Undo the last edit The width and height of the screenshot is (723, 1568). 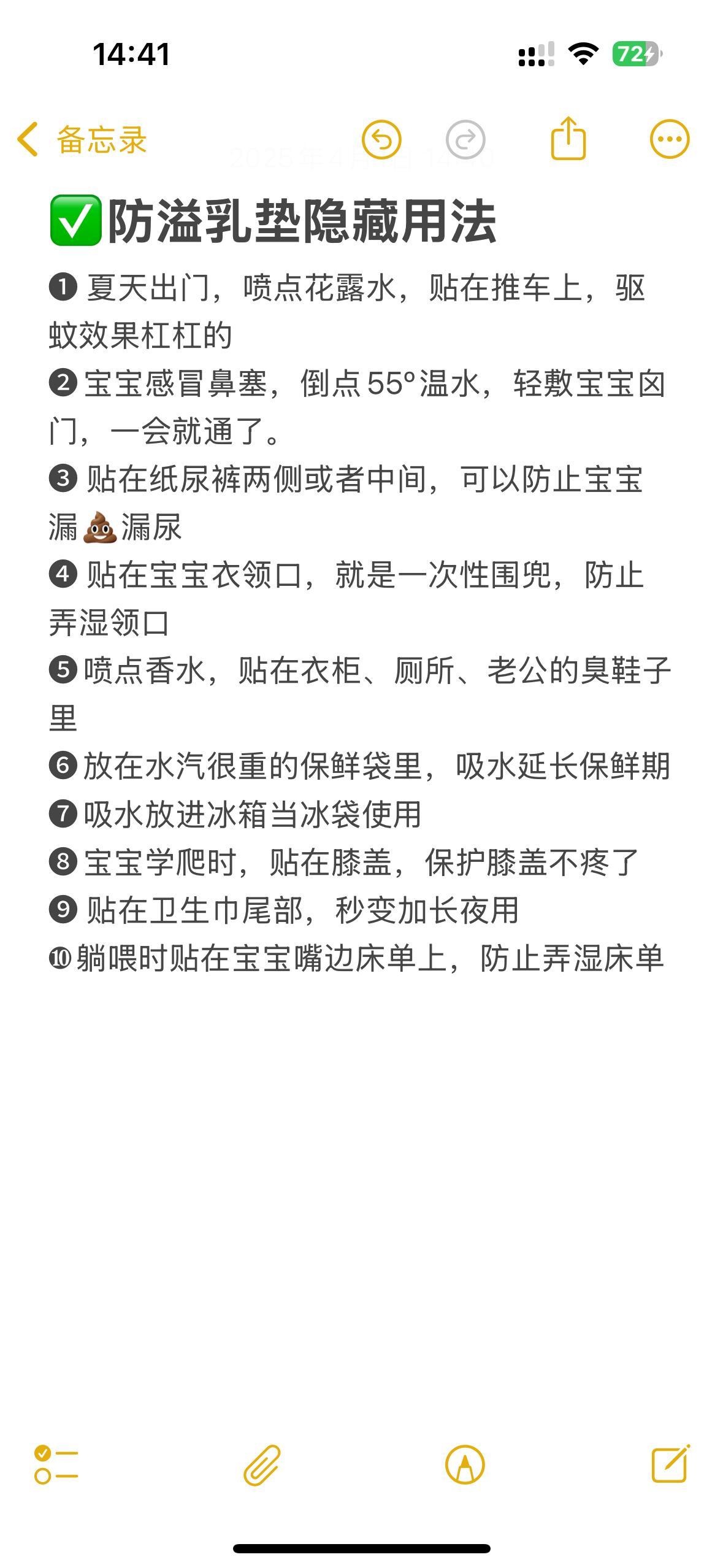pos(381,140)
